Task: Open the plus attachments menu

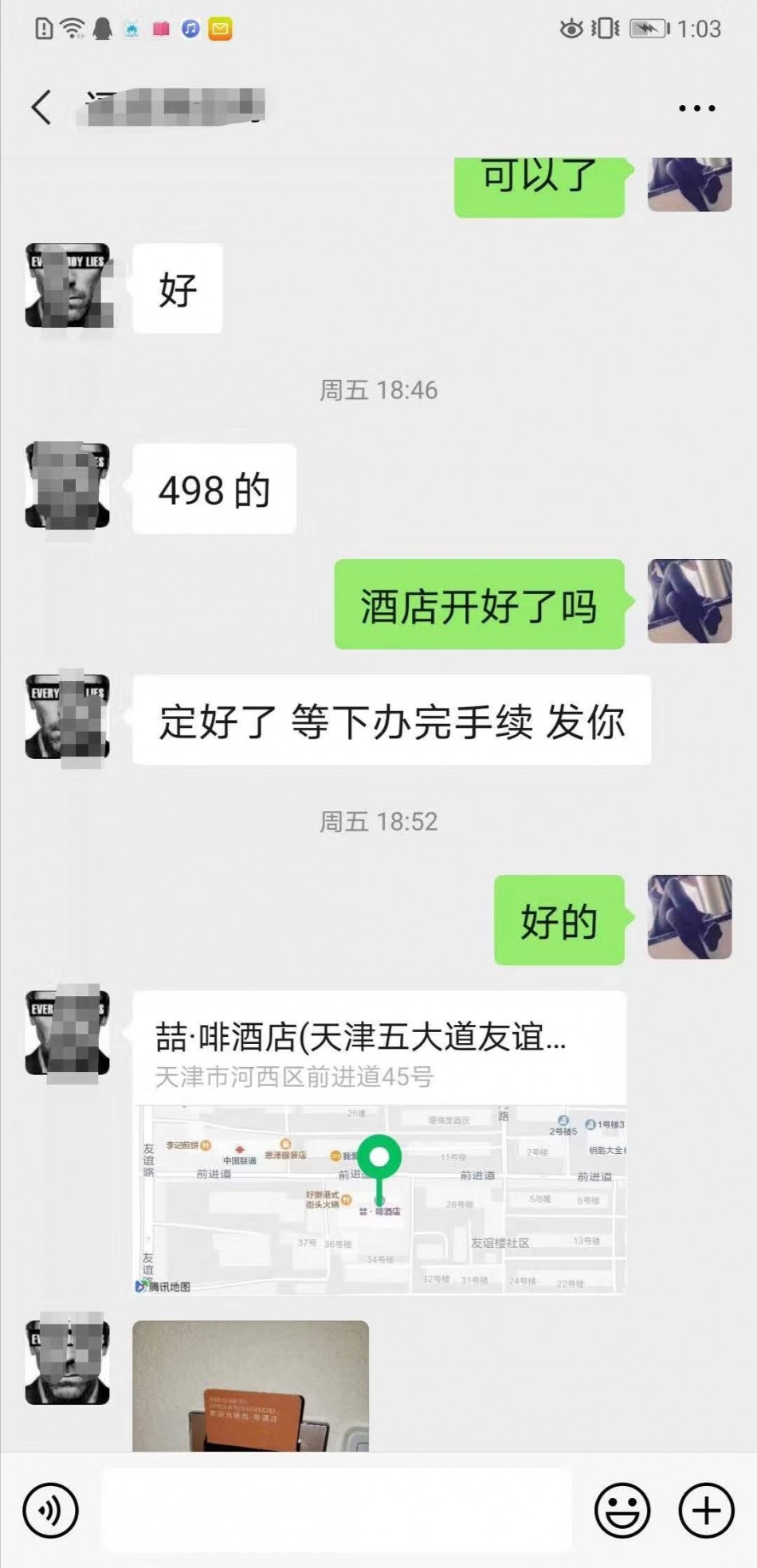Action: [706, 1510]
